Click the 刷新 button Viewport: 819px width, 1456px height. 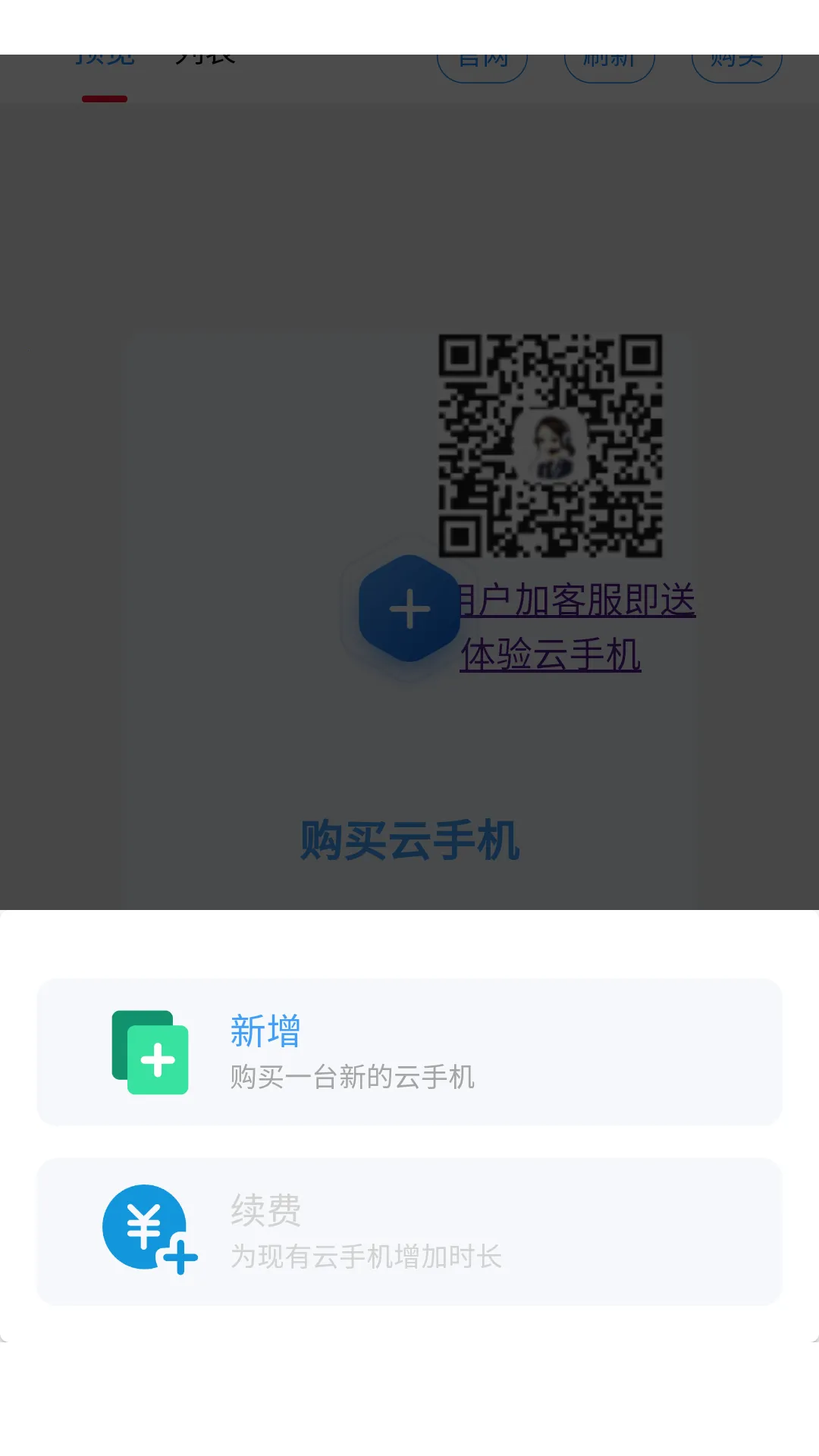pos(610,59)
